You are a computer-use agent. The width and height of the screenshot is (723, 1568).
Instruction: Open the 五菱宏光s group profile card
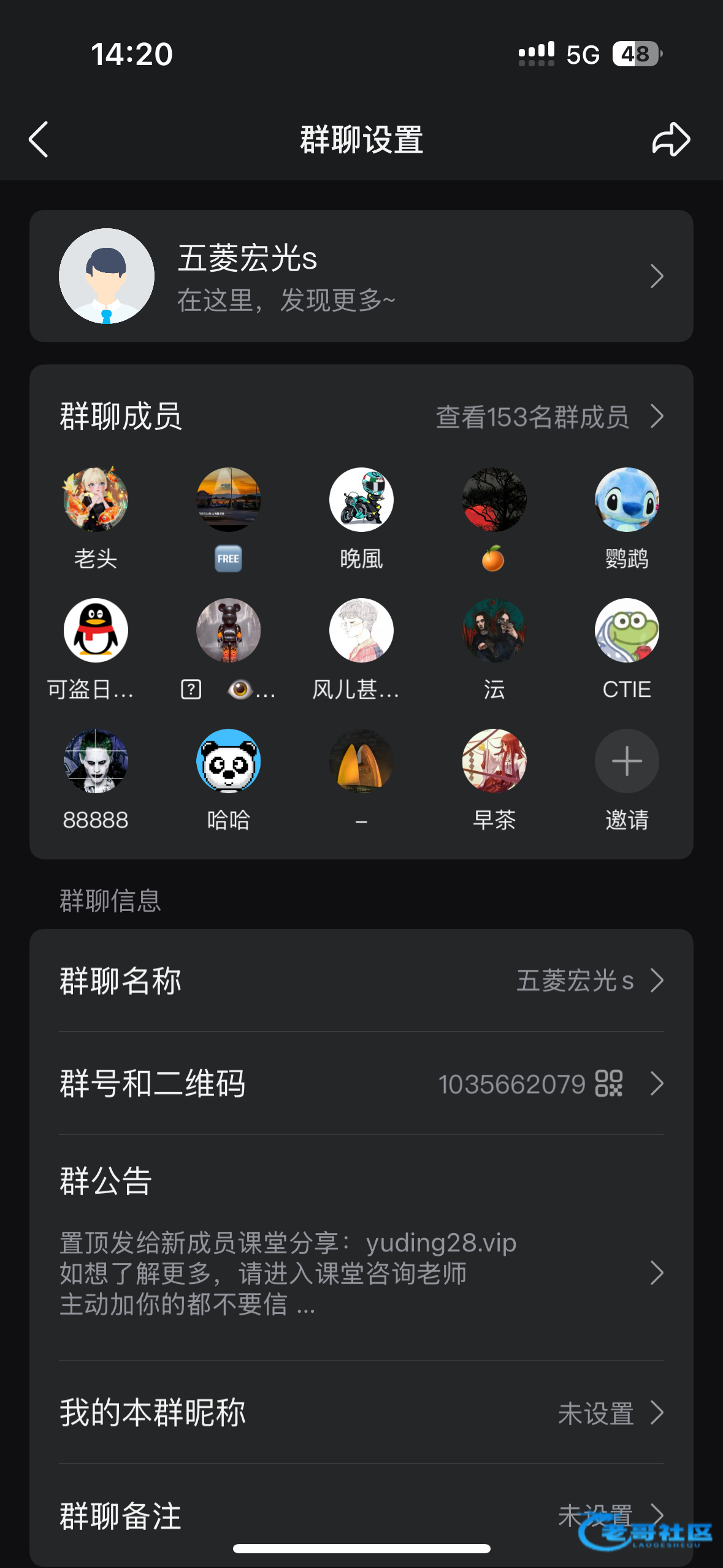[x=361, y=276]
